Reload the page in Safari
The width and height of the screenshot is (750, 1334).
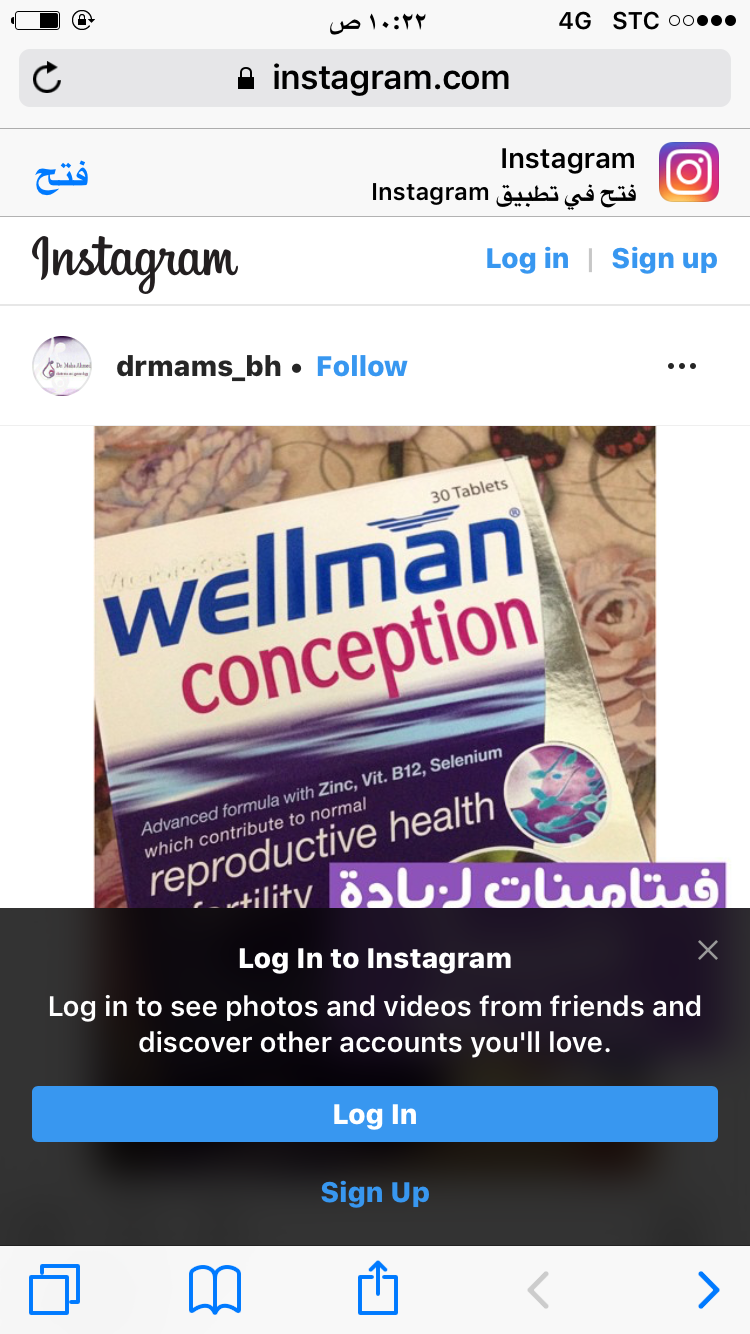47,78
